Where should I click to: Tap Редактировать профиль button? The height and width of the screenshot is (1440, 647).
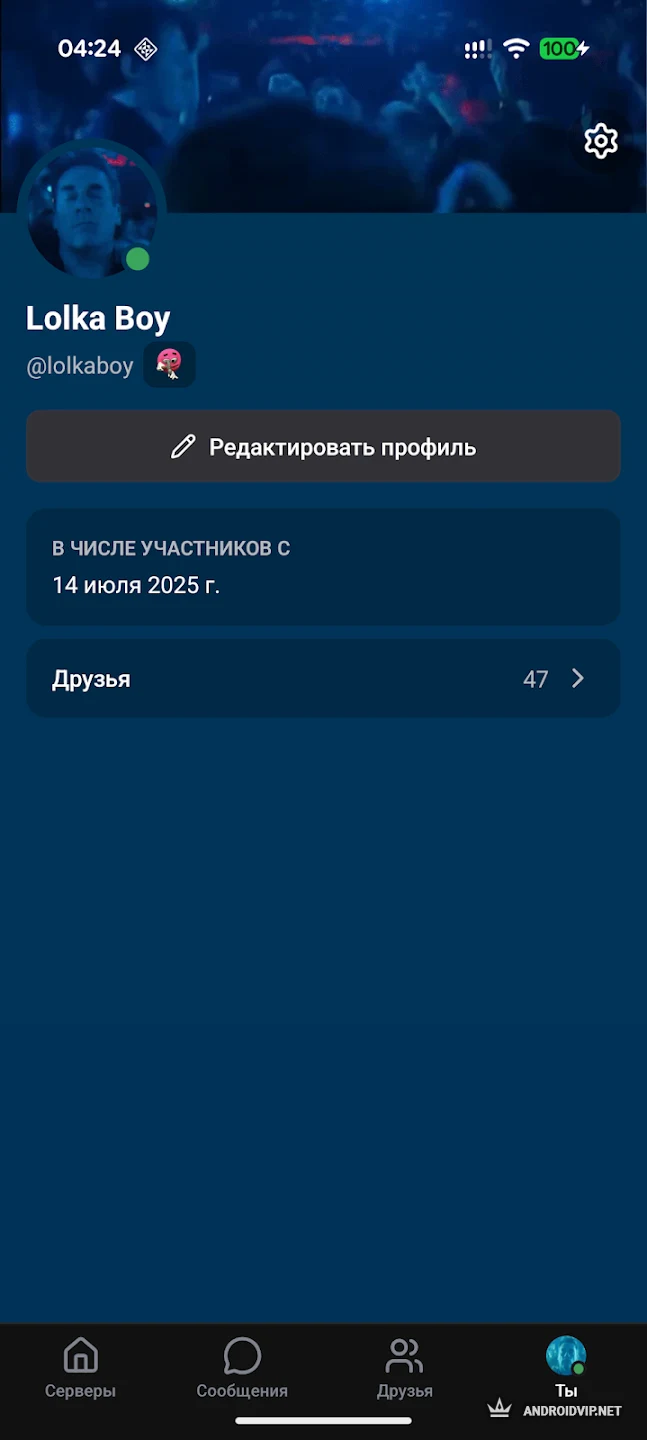coord(323,447)
